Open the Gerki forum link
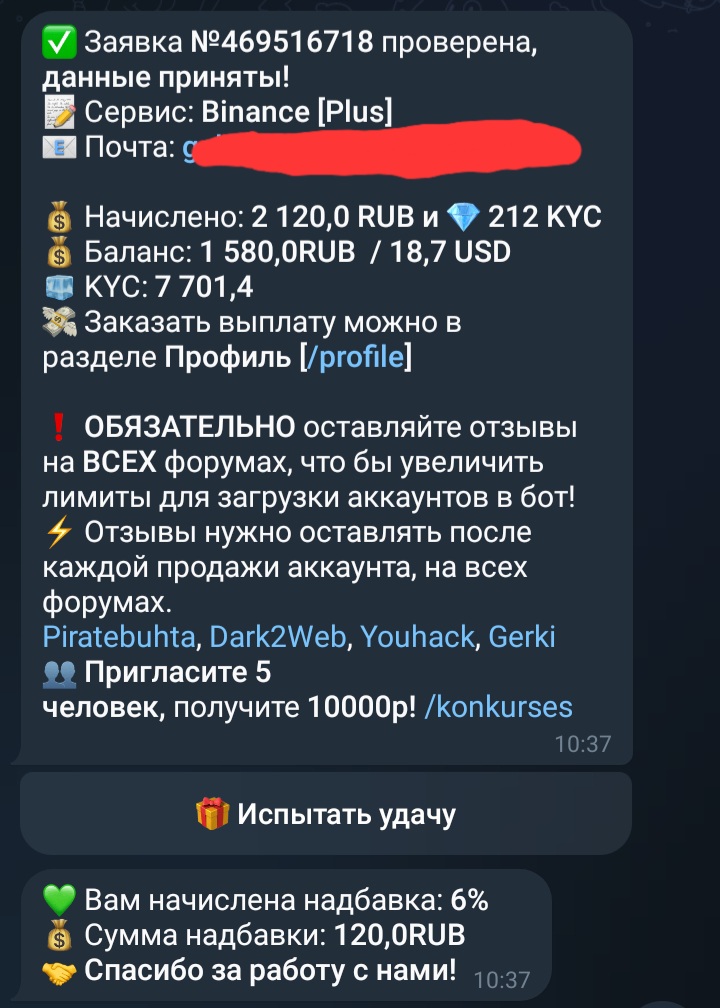 tap(522, 637)
